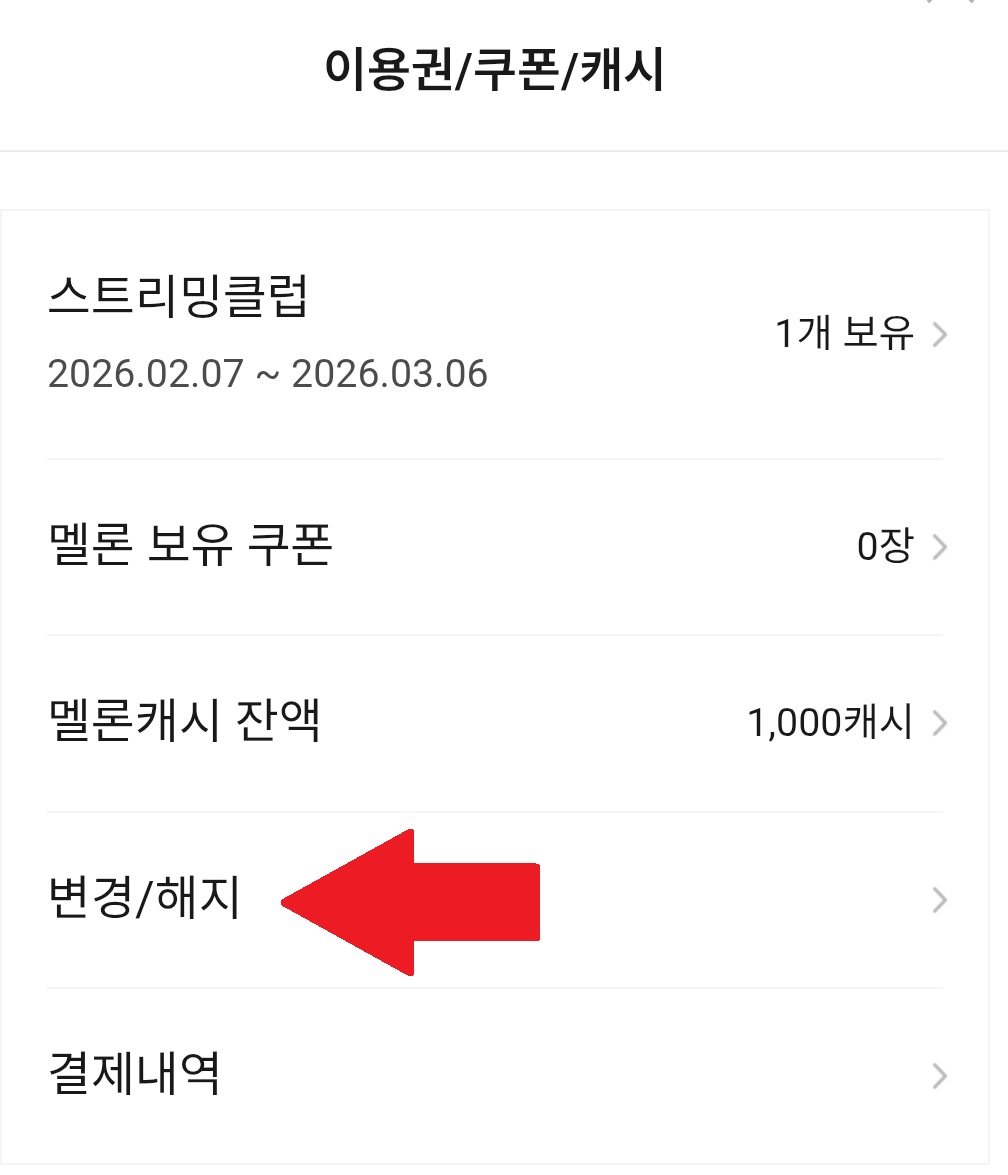Tap the arrow on the 변경/해지 row
Image resolution: width=1008 pixels, height=1175 pixels.
pyautogui.click(x=938, y=899)
